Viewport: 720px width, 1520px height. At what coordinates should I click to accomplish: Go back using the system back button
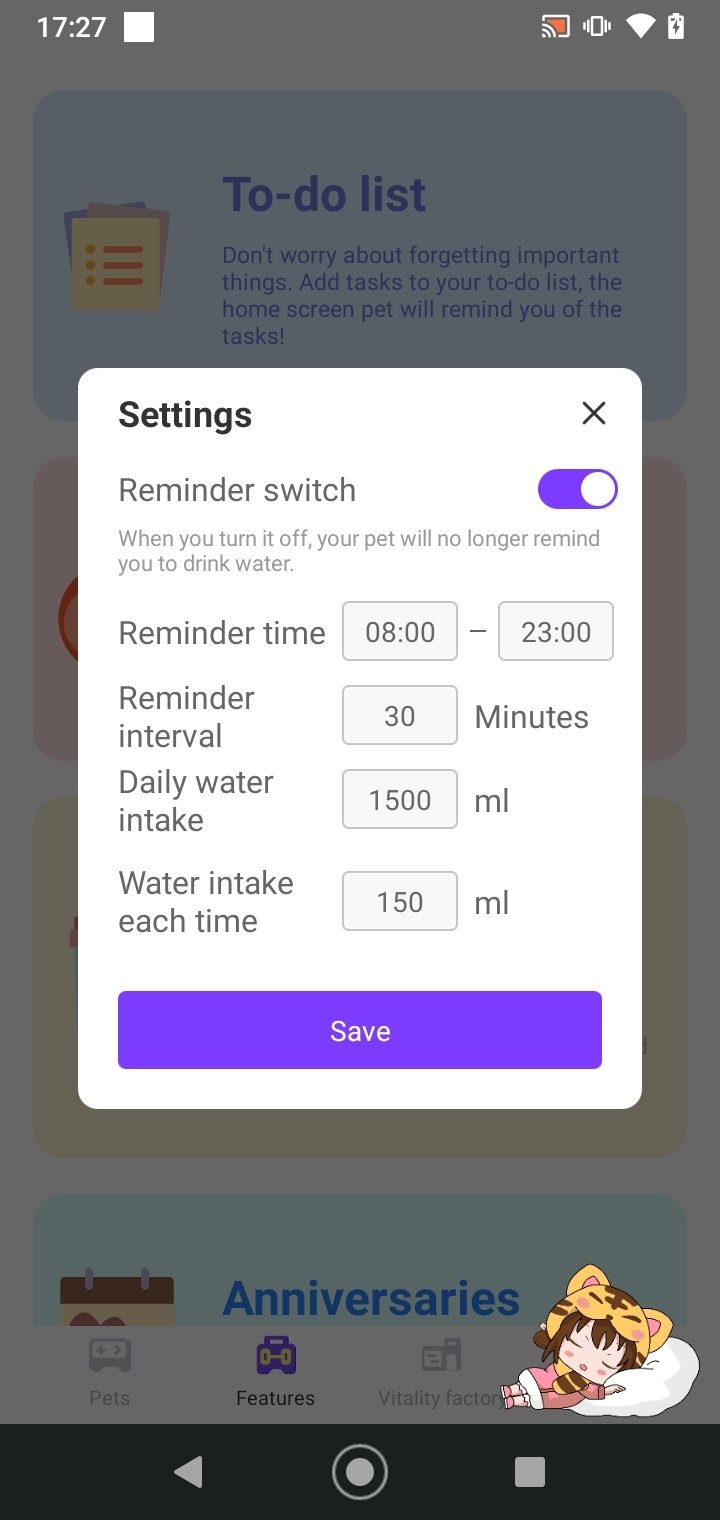[188, 1472]
